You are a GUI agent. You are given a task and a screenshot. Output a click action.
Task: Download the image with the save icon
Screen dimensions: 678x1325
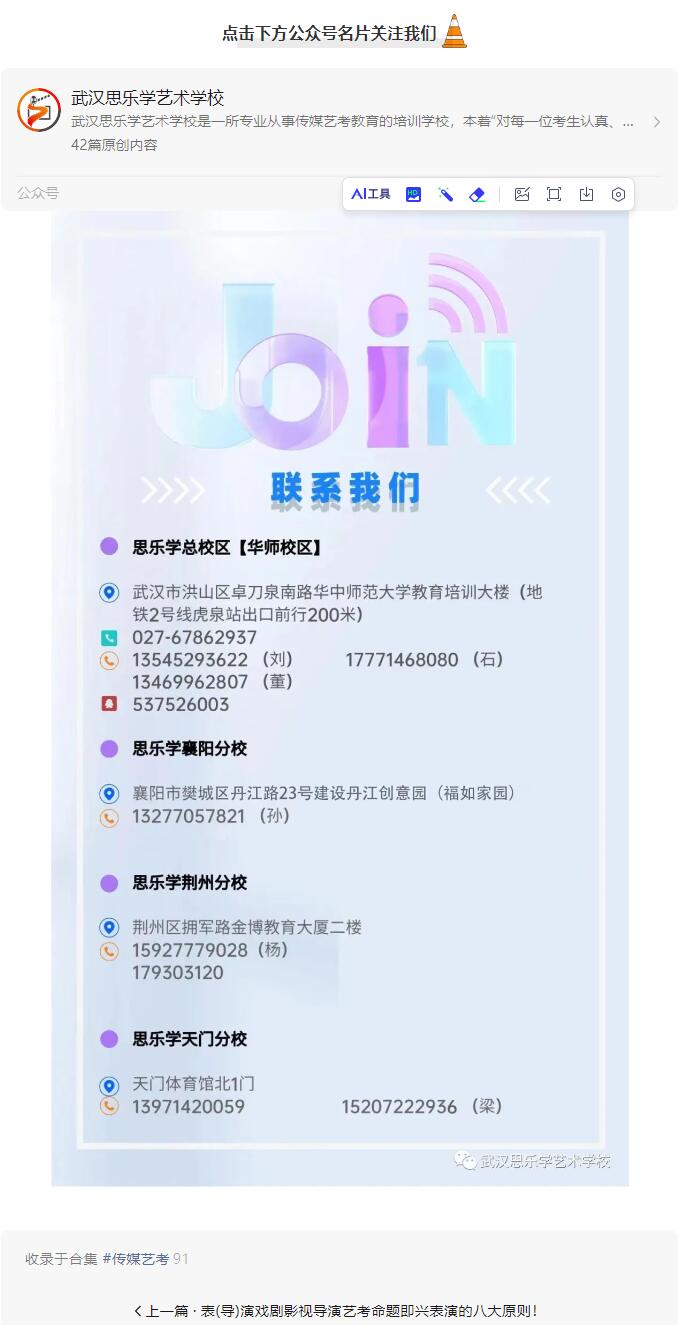(x=586, y=194)
